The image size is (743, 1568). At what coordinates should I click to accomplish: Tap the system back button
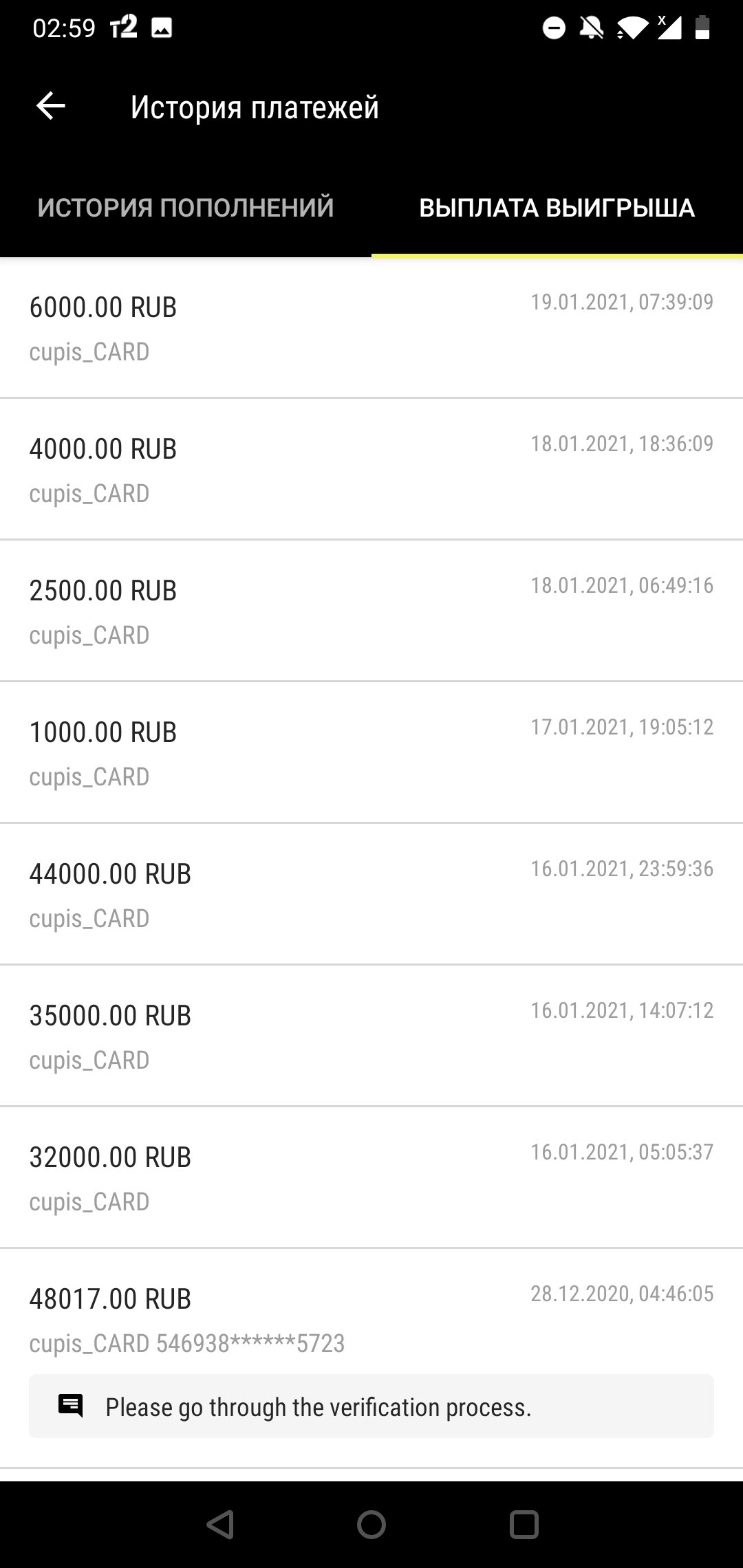pyautogui.click(x=221, y=1524)
